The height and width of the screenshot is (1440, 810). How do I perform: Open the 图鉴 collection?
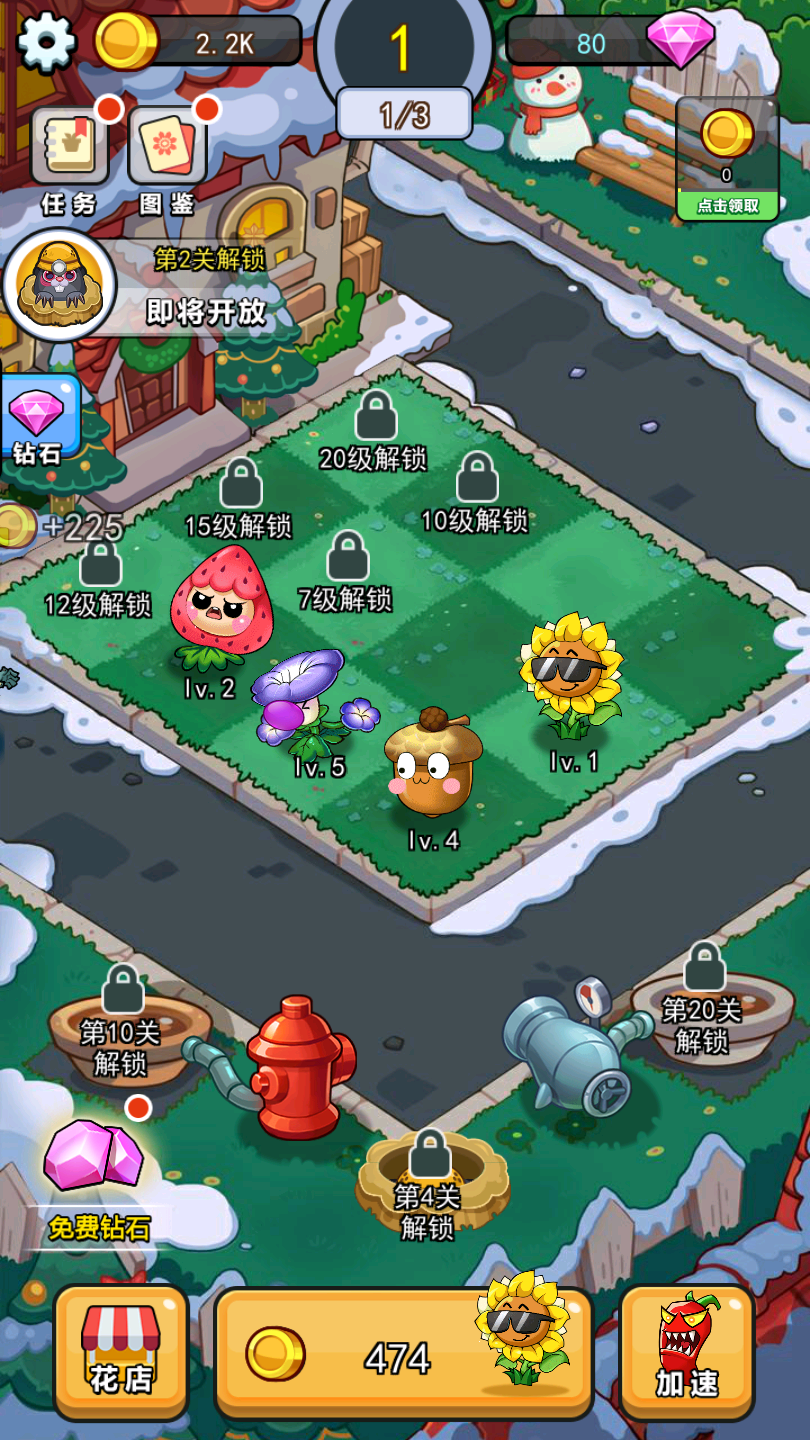tap(167, 147)
